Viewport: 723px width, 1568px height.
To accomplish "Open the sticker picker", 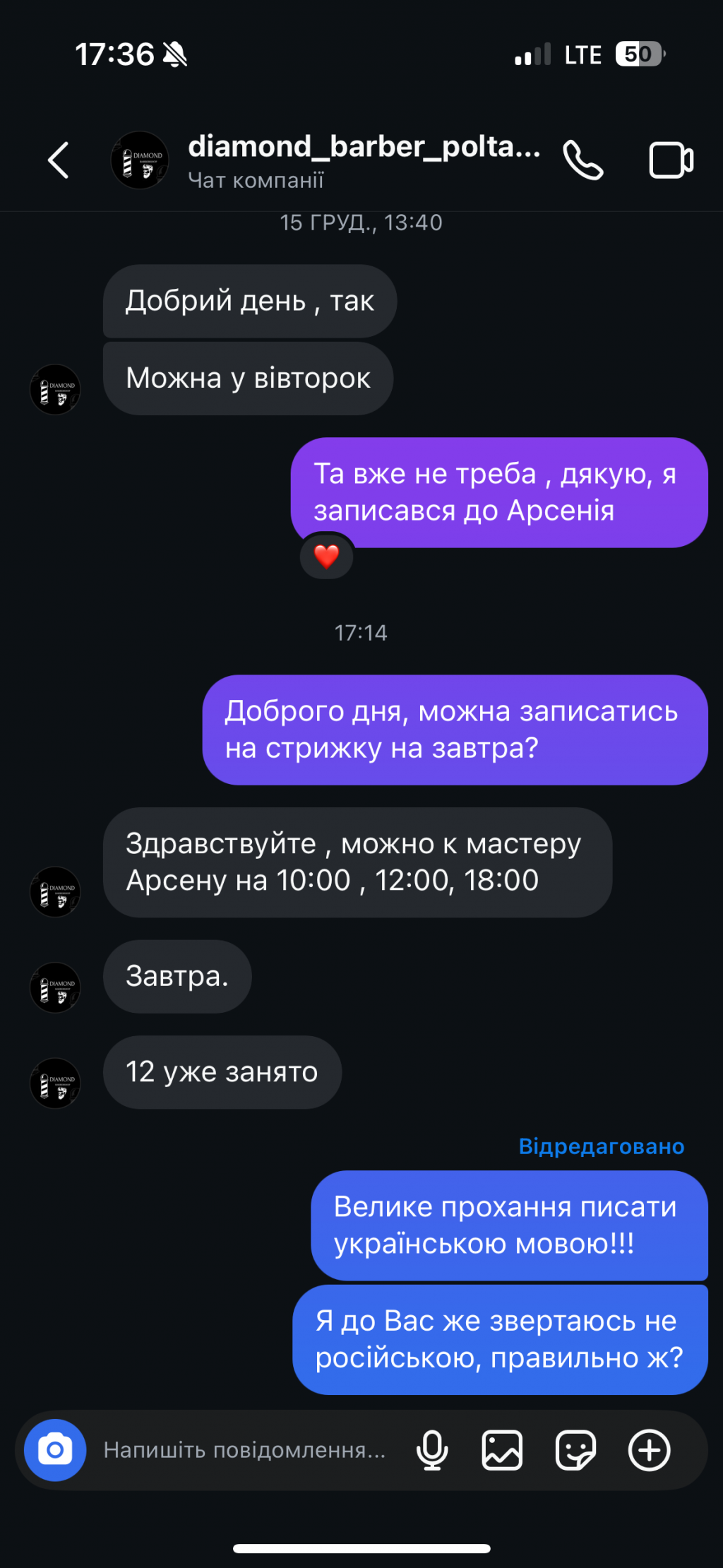I will coord(575,1450).
